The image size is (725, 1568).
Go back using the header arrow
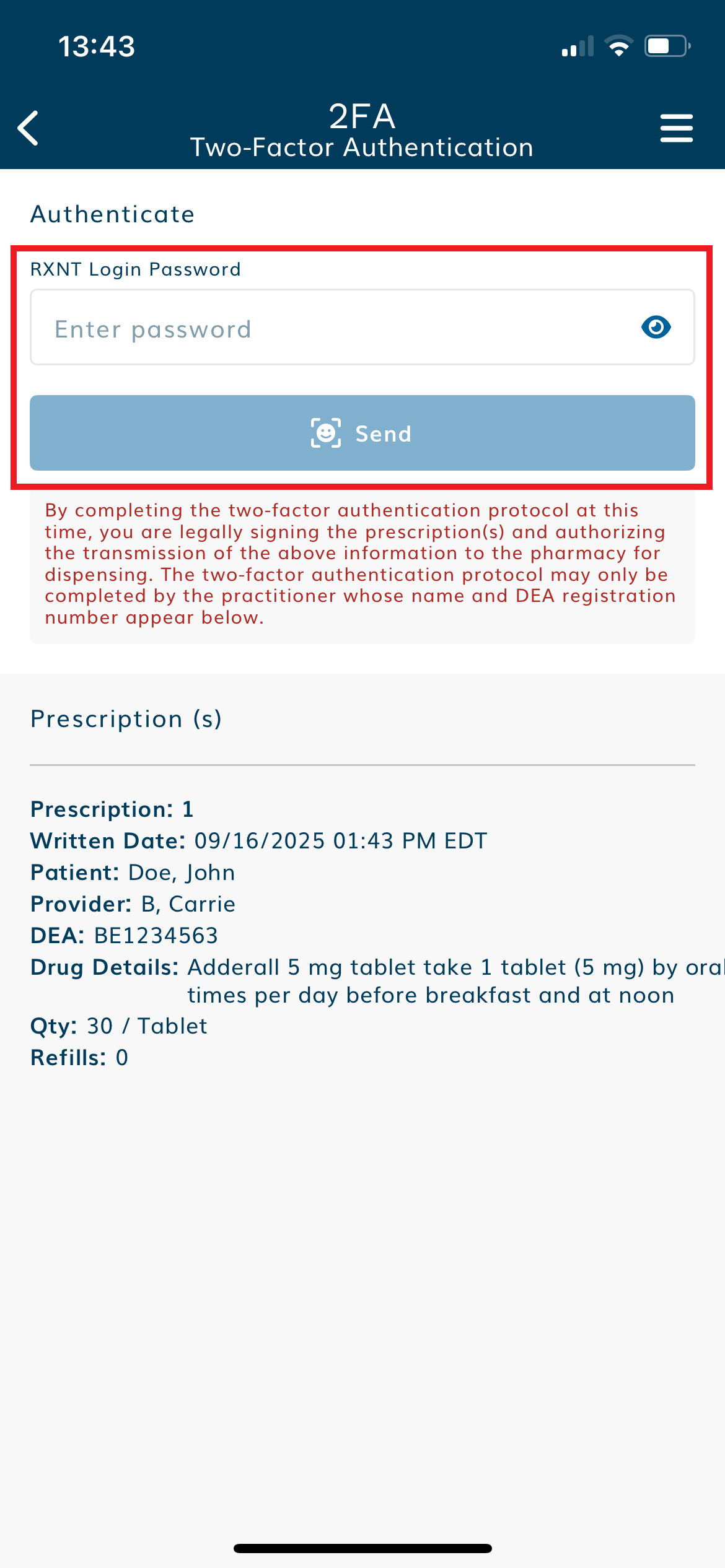pyautogui.click(x=29, y=128)
